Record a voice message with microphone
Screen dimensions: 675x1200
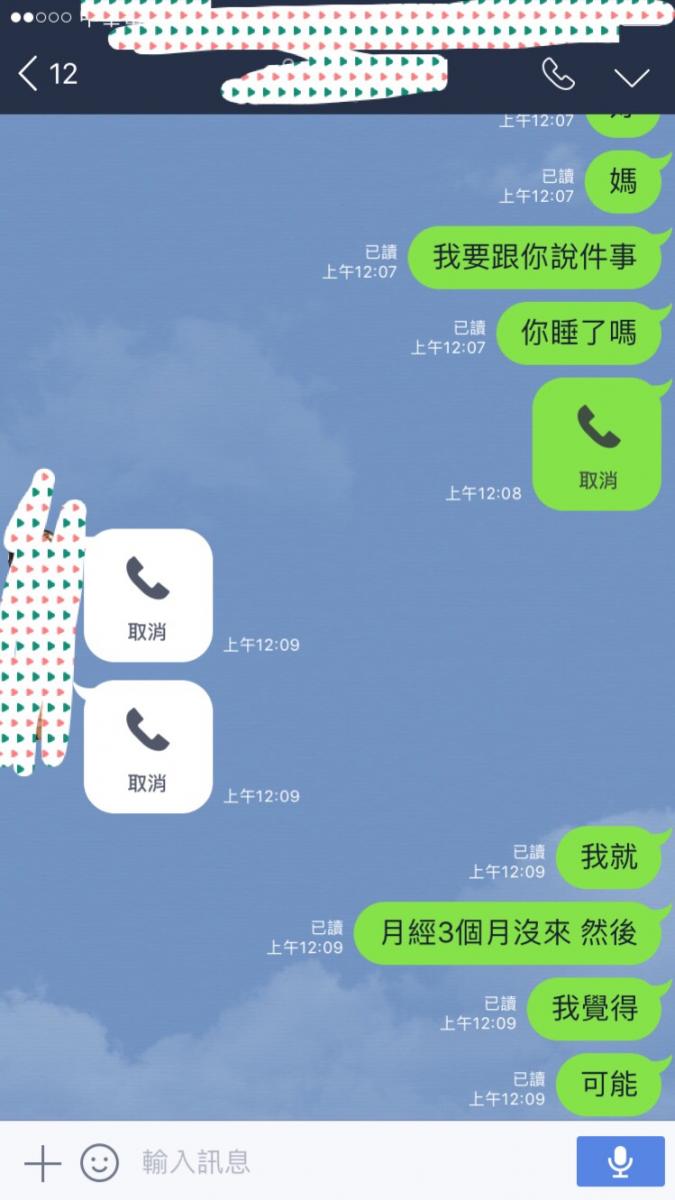pos(620,1162)
